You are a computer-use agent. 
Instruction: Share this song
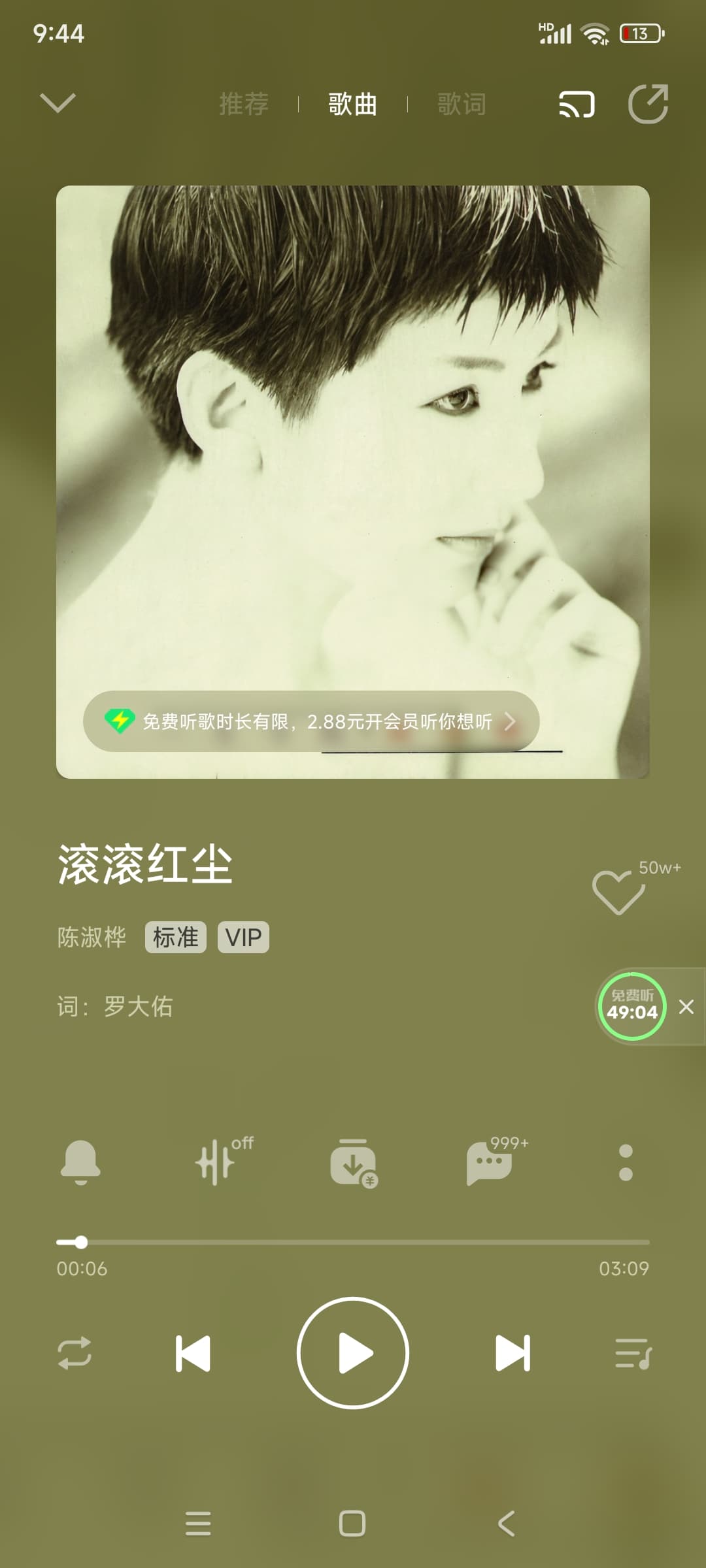[x=648, y=104]
